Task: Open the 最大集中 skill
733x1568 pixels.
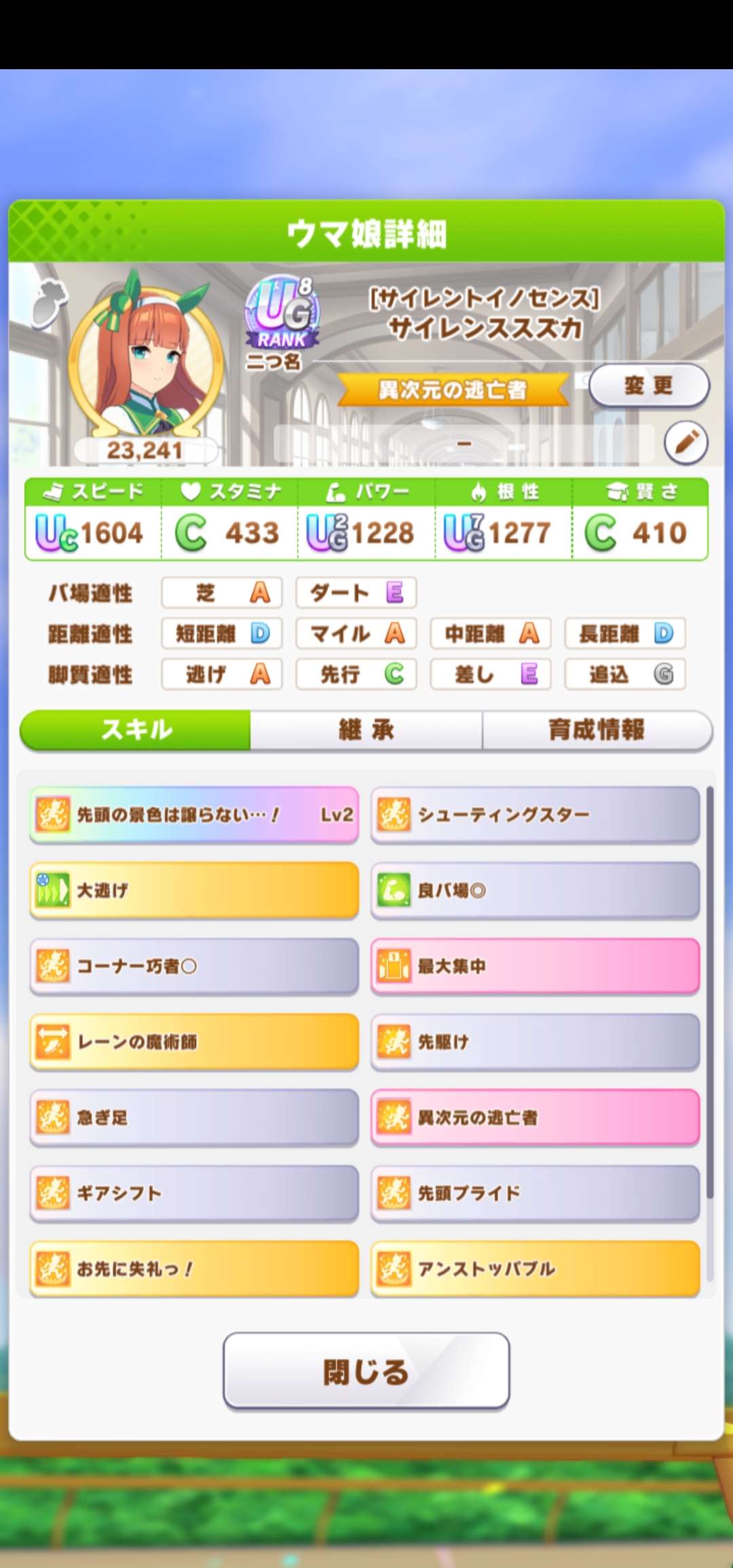Action: pos(535,966)
